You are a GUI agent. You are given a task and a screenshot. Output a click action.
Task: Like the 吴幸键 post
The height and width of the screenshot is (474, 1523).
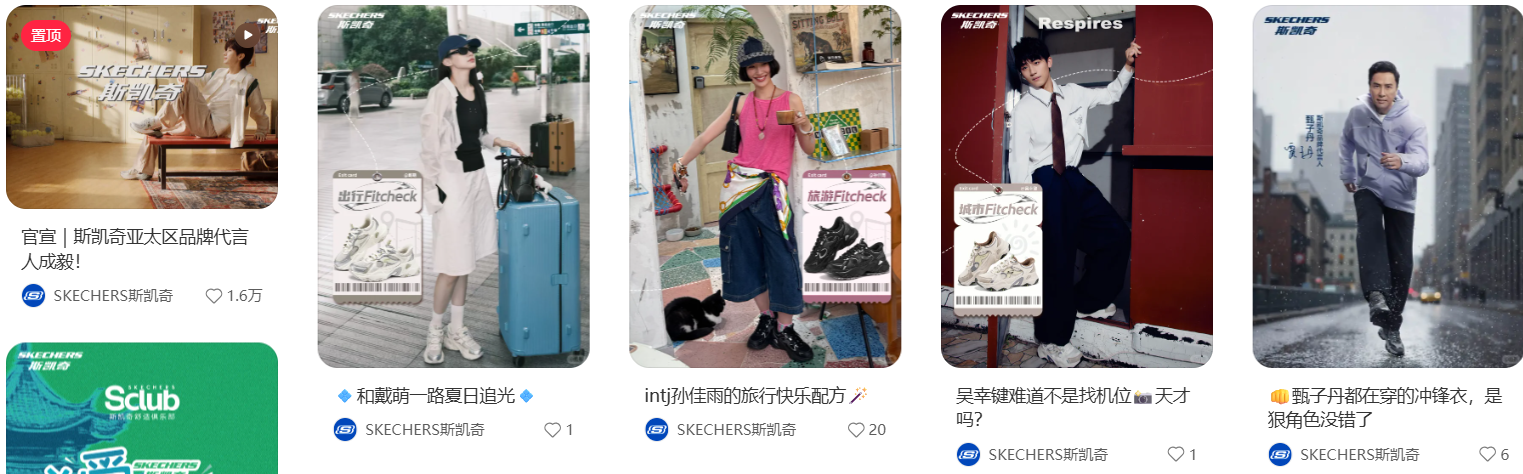point(1176,455)
